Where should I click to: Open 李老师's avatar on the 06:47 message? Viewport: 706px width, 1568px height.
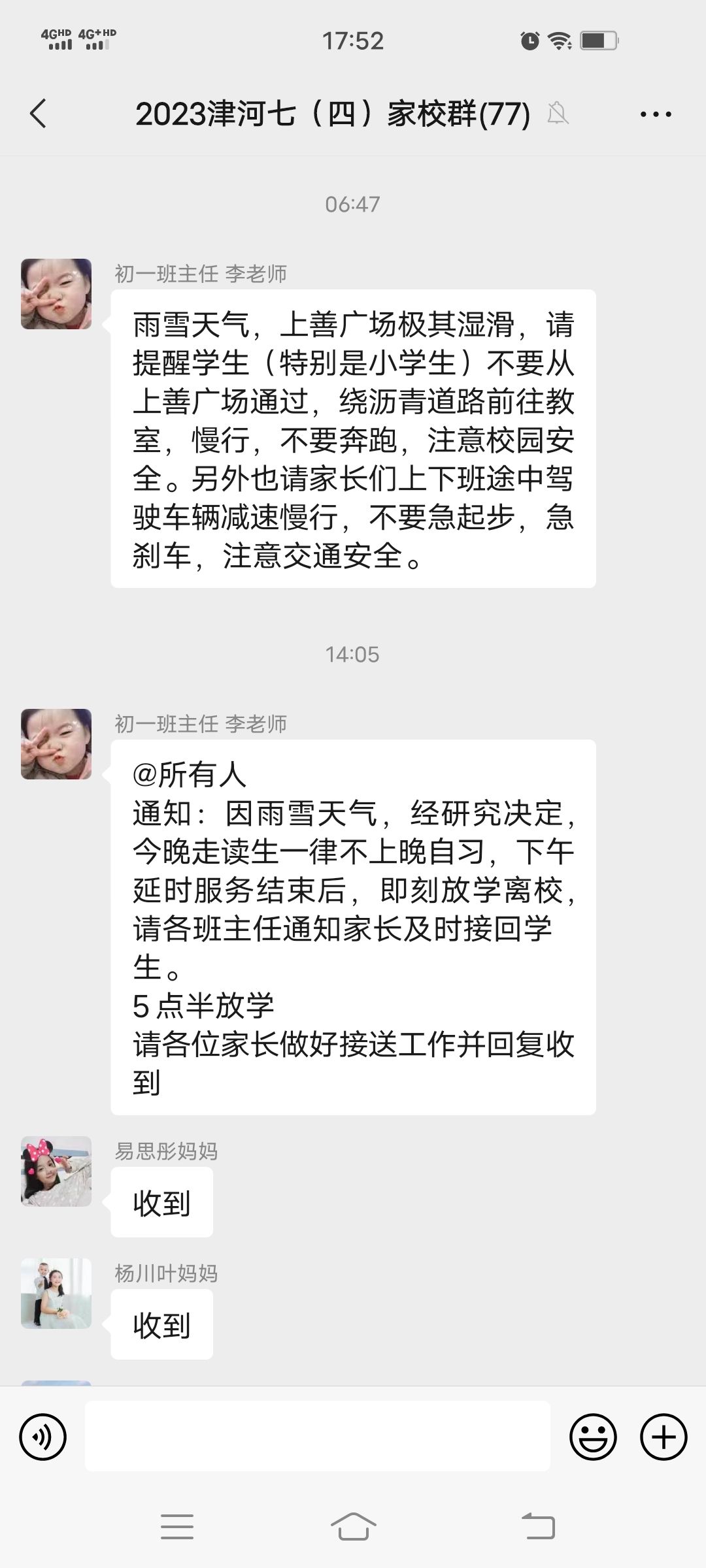point(56,294)
